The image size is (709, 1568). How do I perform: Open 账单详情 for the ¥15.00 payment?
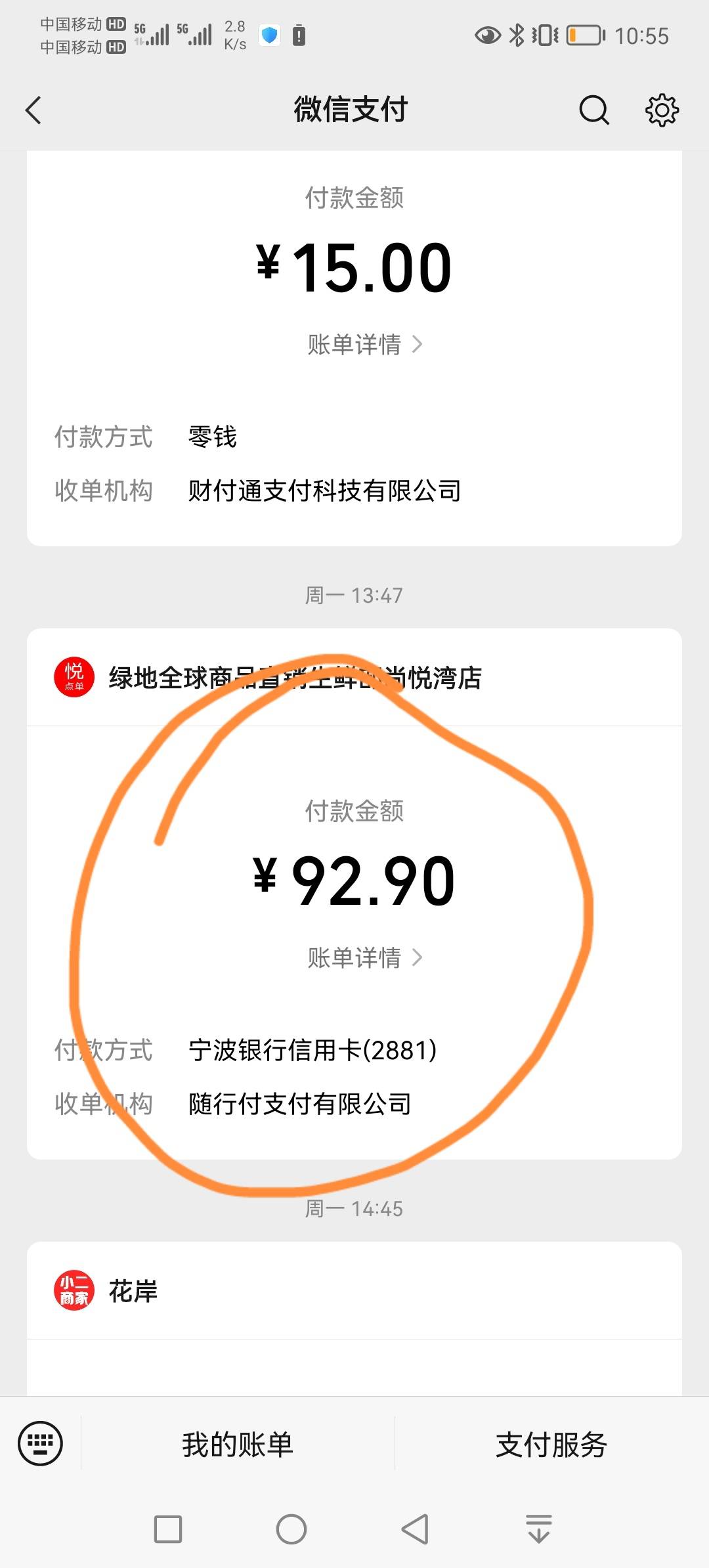pyautogui.click(x=365, y=344)
